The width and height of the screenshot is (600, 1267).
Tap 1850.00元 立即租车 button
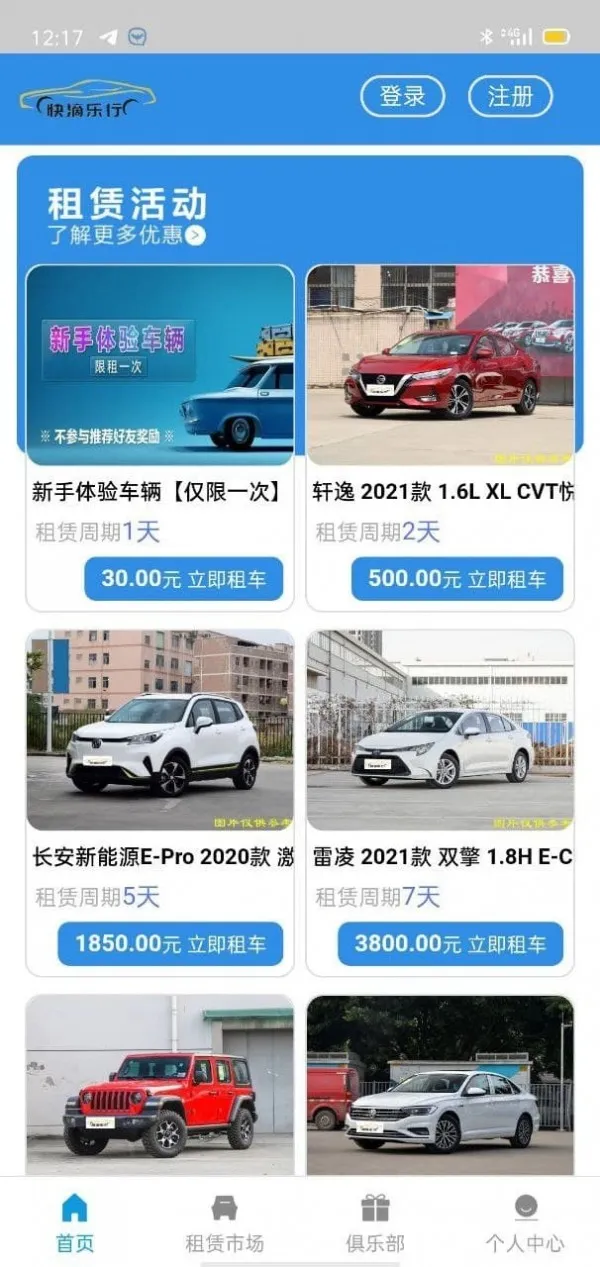click(x=170, y=943)
